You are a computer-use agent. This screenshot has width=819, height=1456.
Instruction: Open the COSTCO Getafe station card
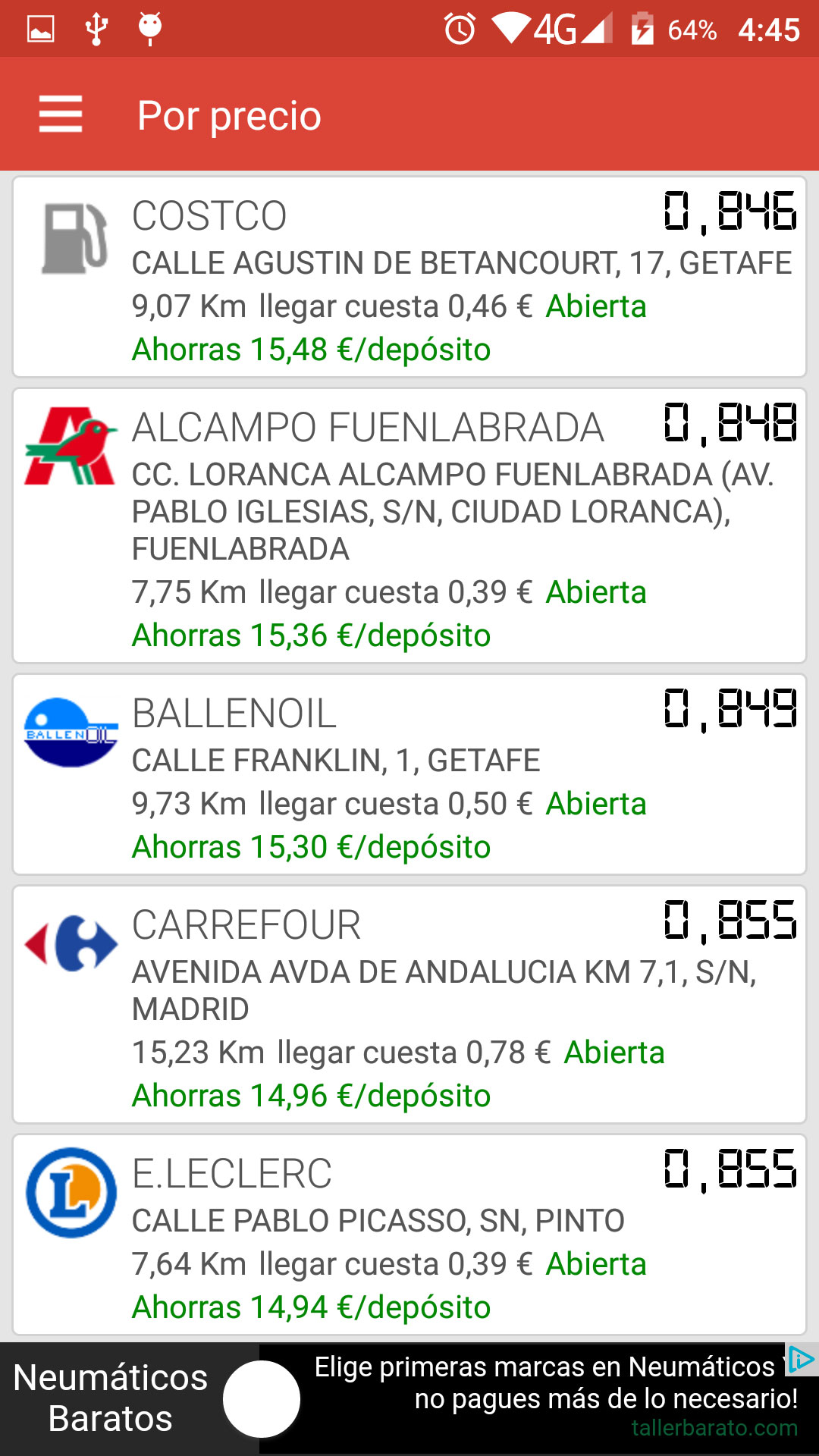[409, 277]
